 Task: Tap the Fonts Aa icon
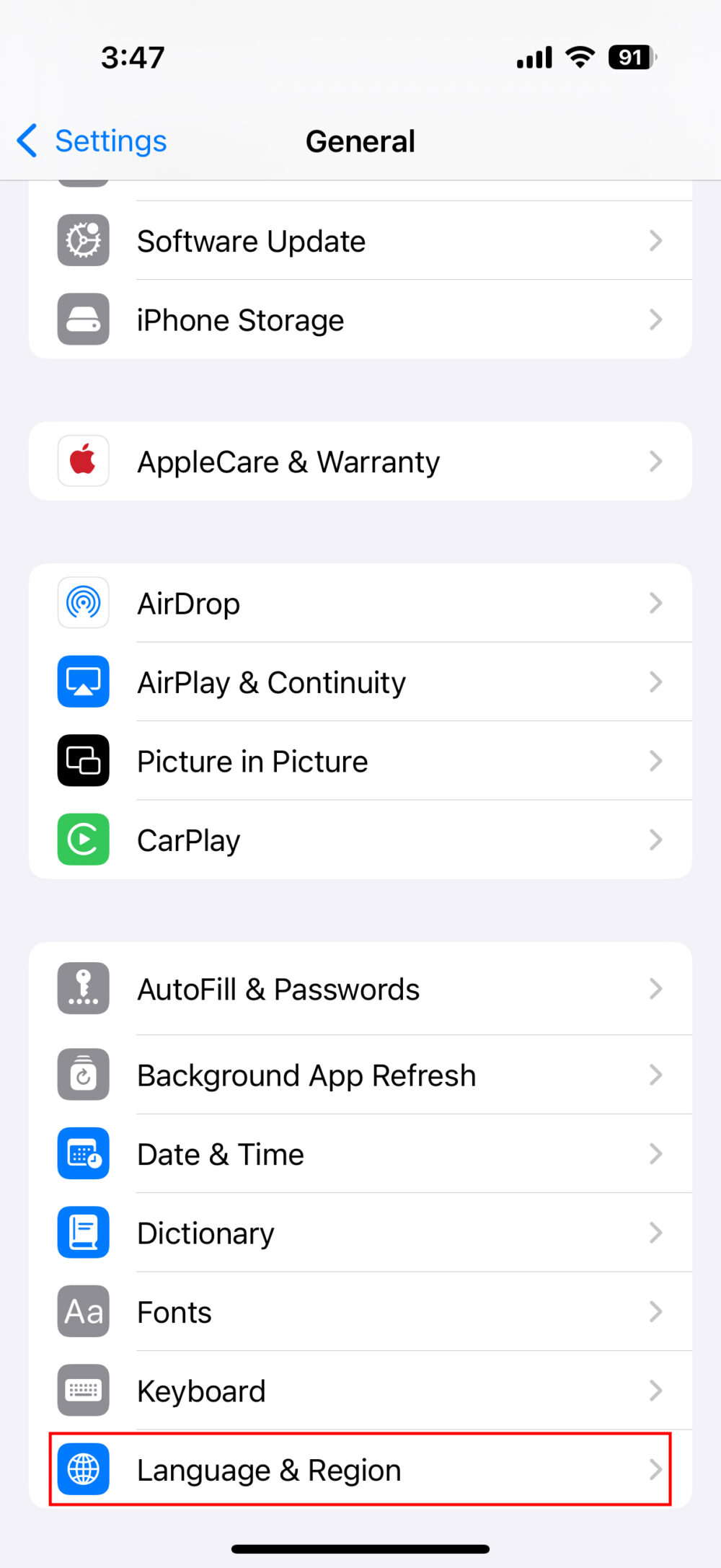click(x=83, y=1312)
